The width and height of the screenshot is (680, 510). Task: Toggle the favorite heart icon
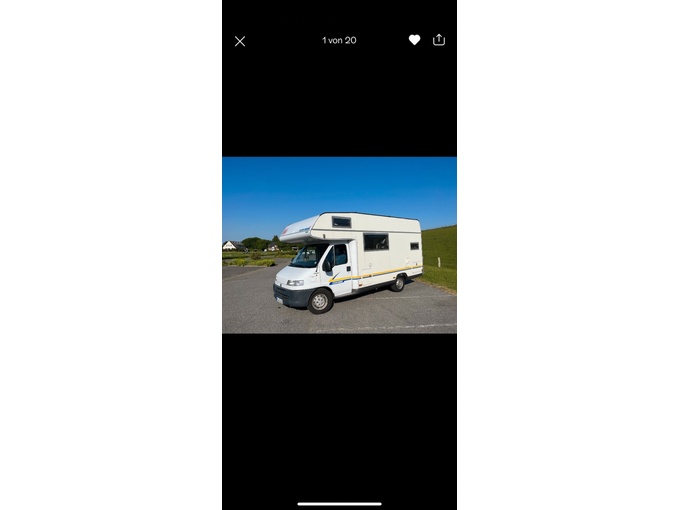tap(414, 40)
